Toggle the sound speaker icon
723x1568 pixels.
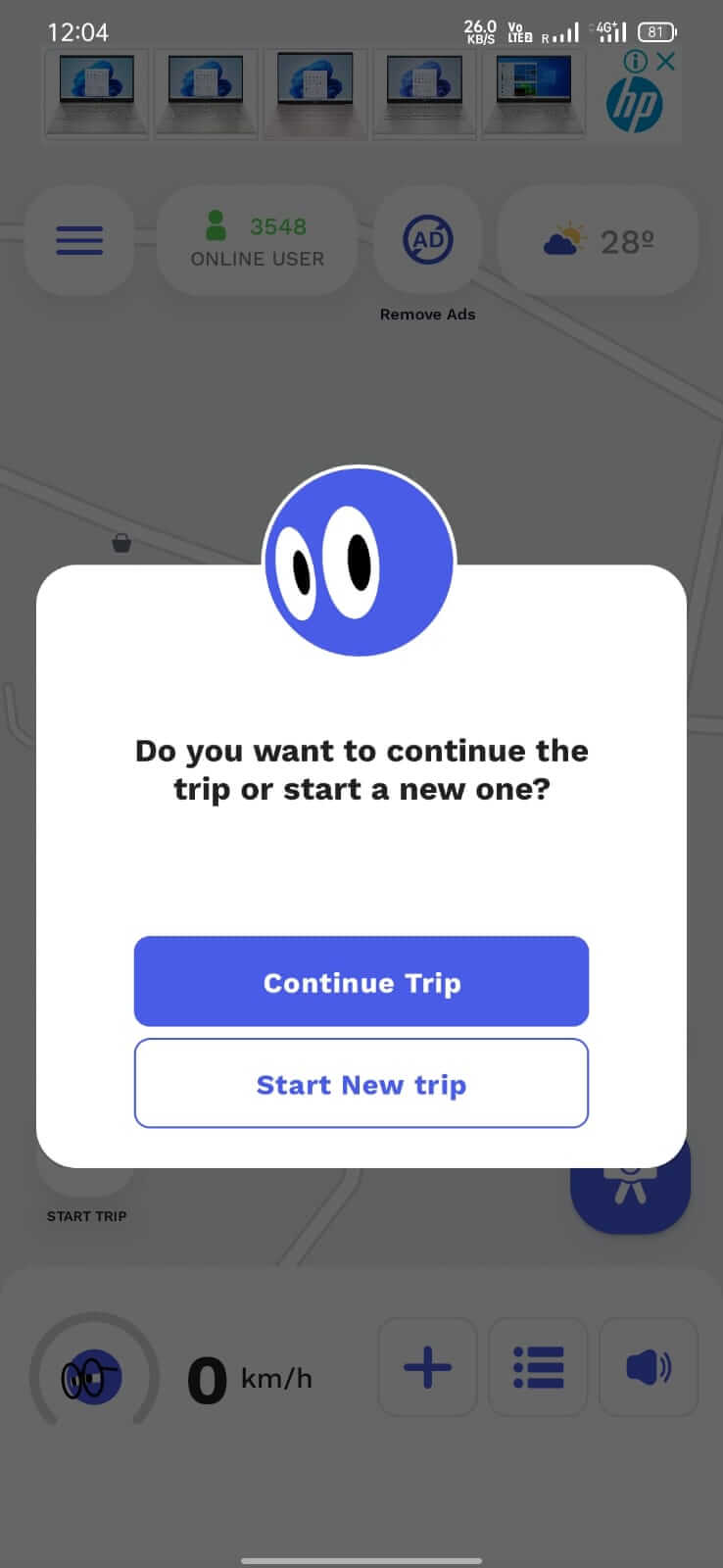click(648, 1367)
